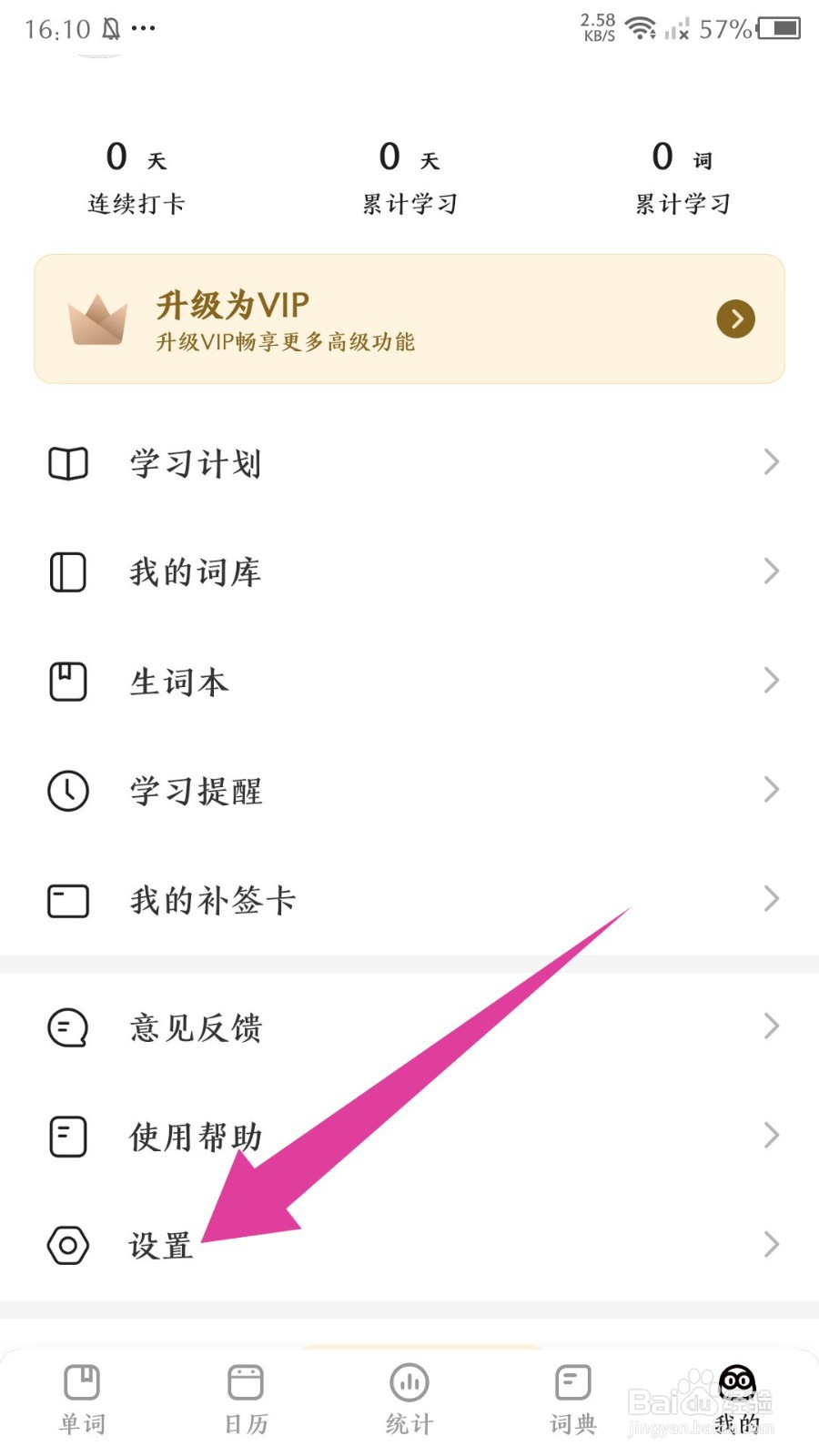Select the 我的 profile icon at bottom right

coord(735,1381)
